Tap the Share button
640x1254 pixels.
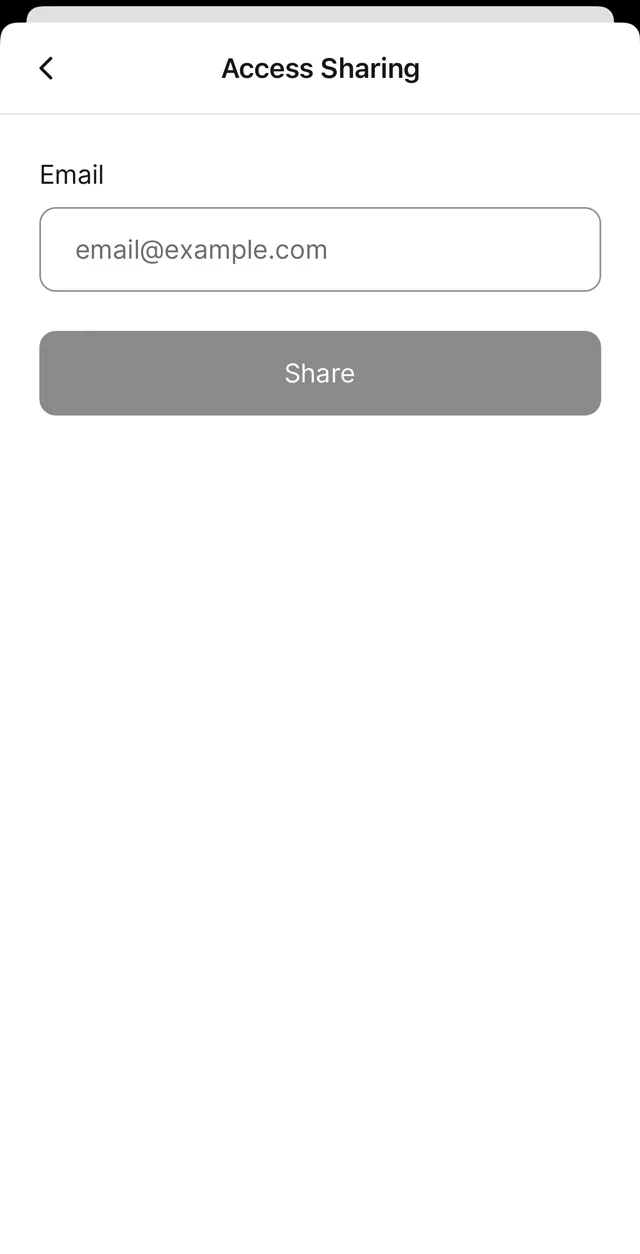point(320,373)
